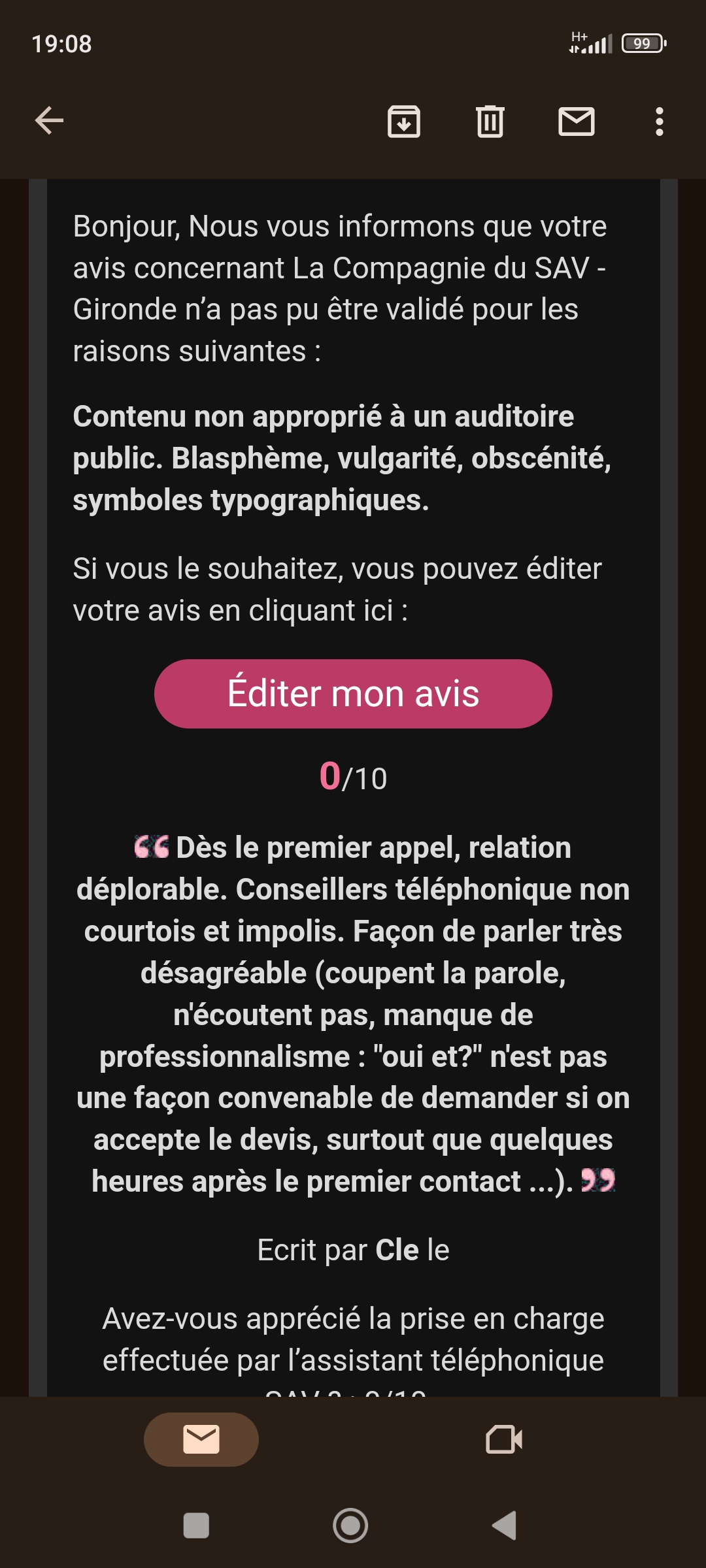Switch to the Mail tab
The height and width of the screenshot is (1568, 706).
pyautogui.click(x=201, y=1439)
